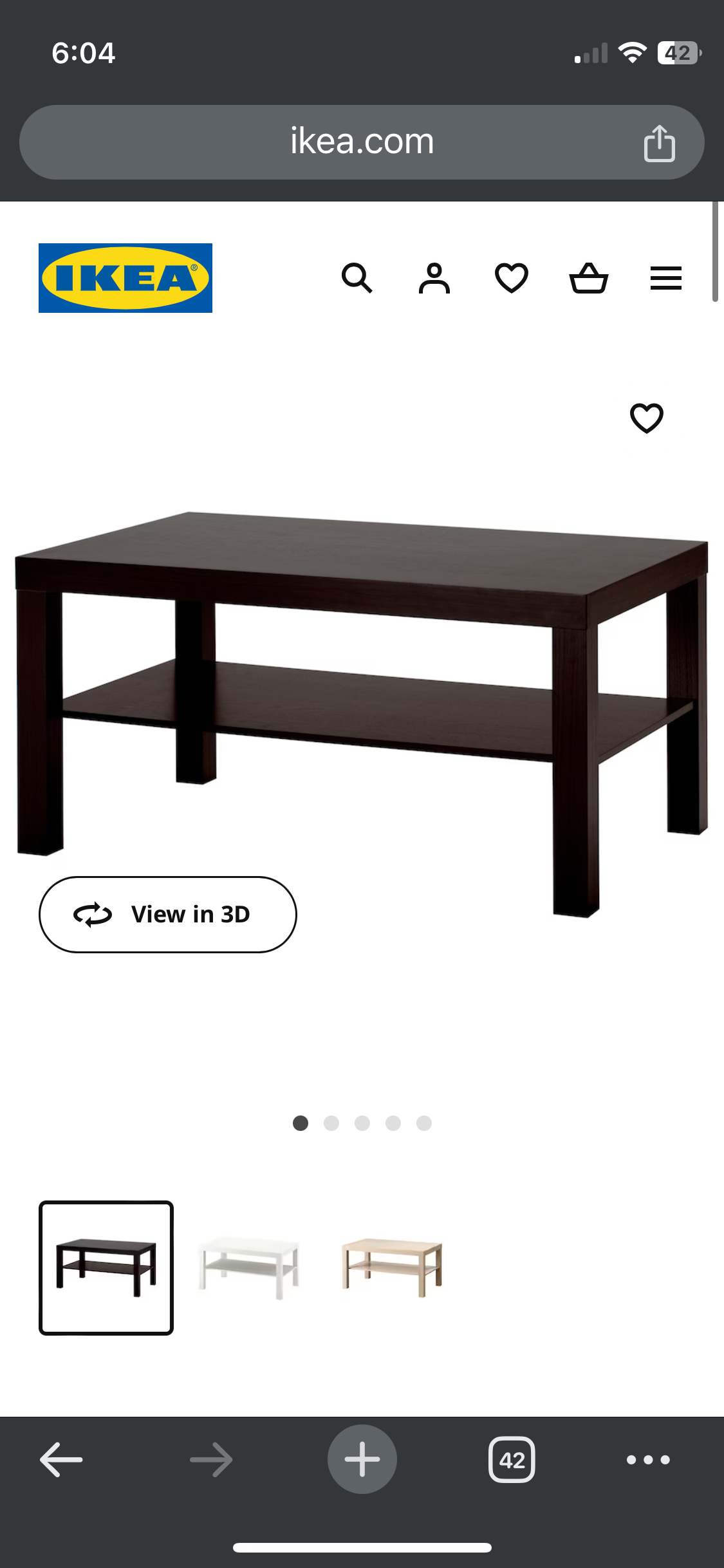Share this page from address bar
The height and width of the screenshot is (1568, 724).
(x=659, y=143)
